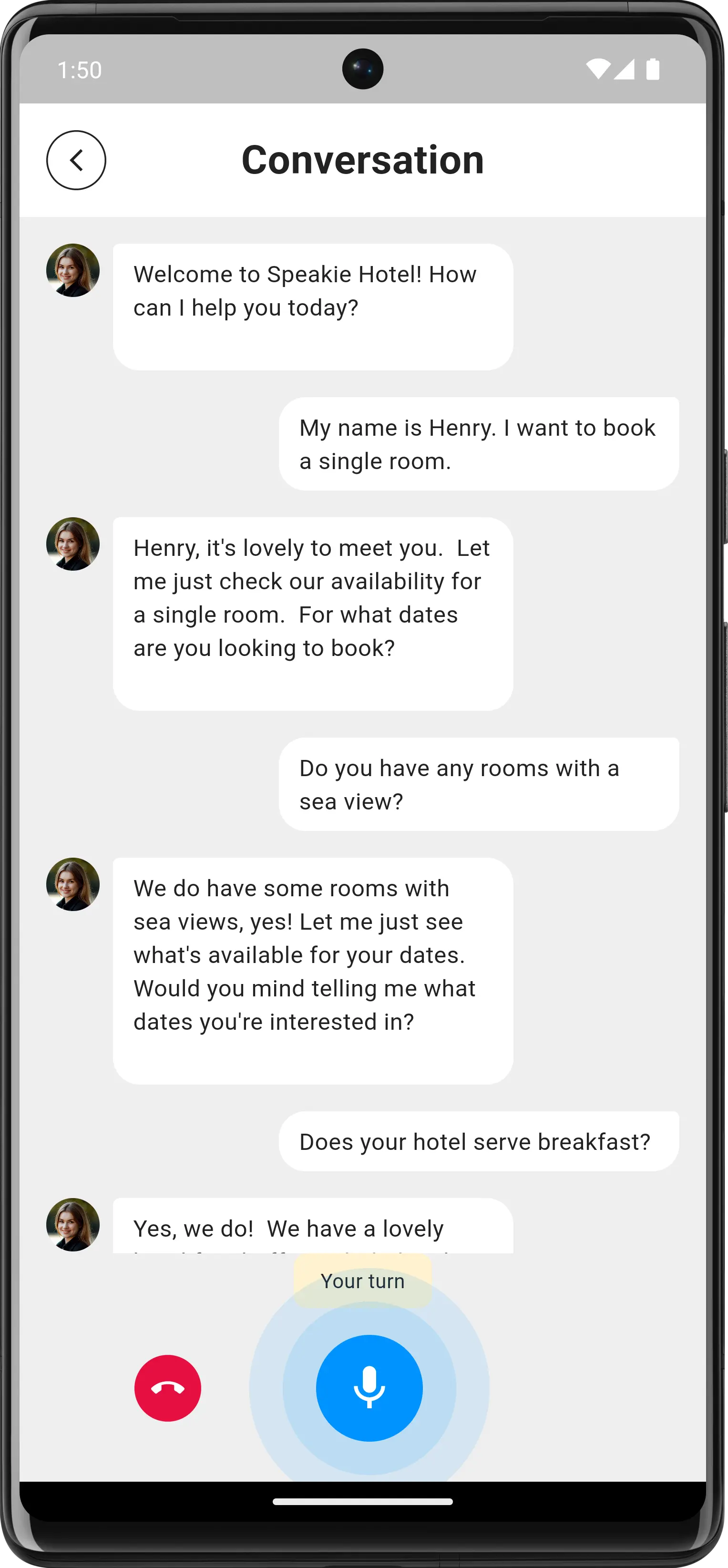Go back from the Conversation screen
This screenshot has height=1568, width=728.
pyautogui.click(x=76, y=161)
